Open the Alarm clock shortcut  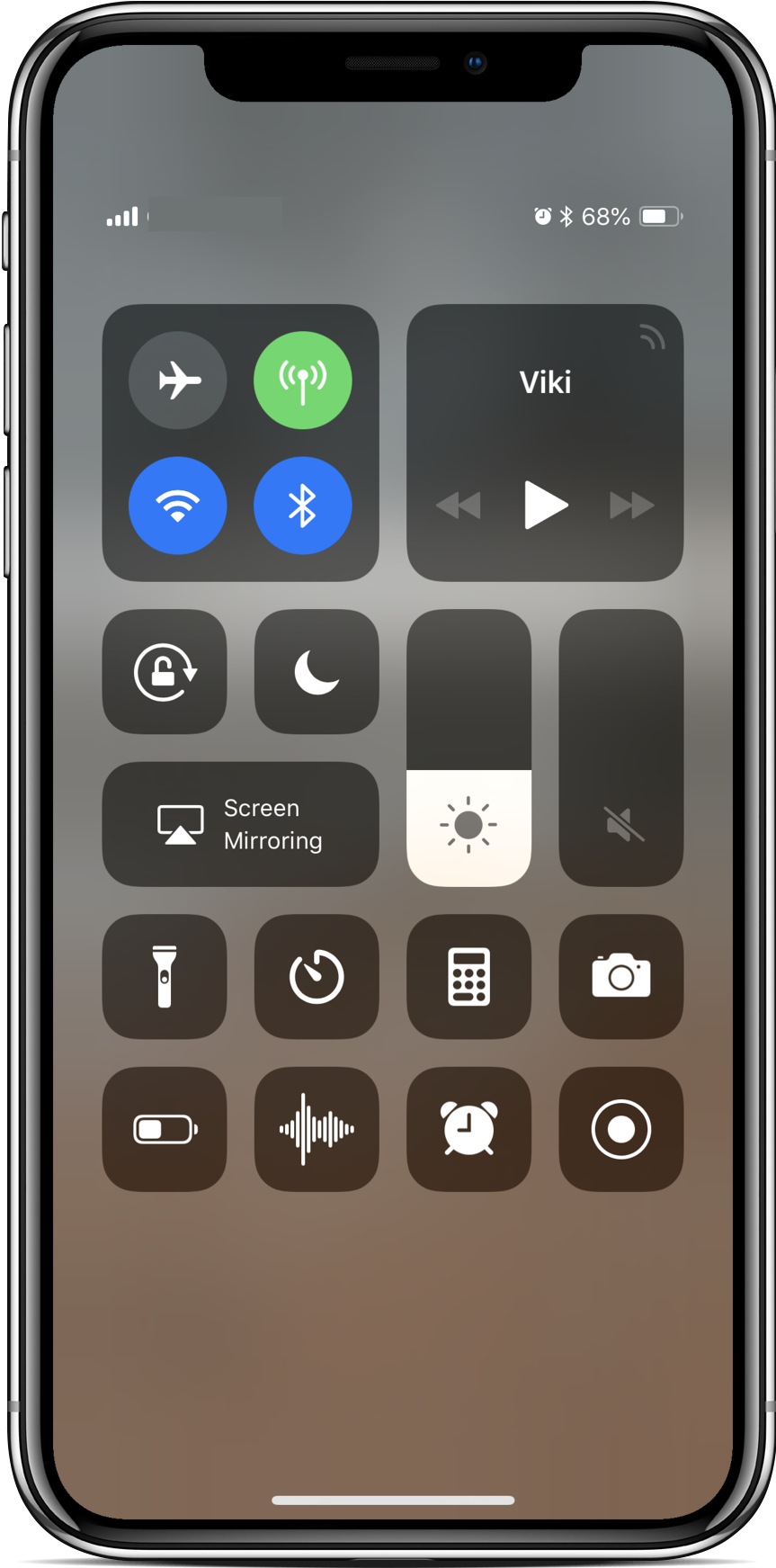click(468, 1129)
